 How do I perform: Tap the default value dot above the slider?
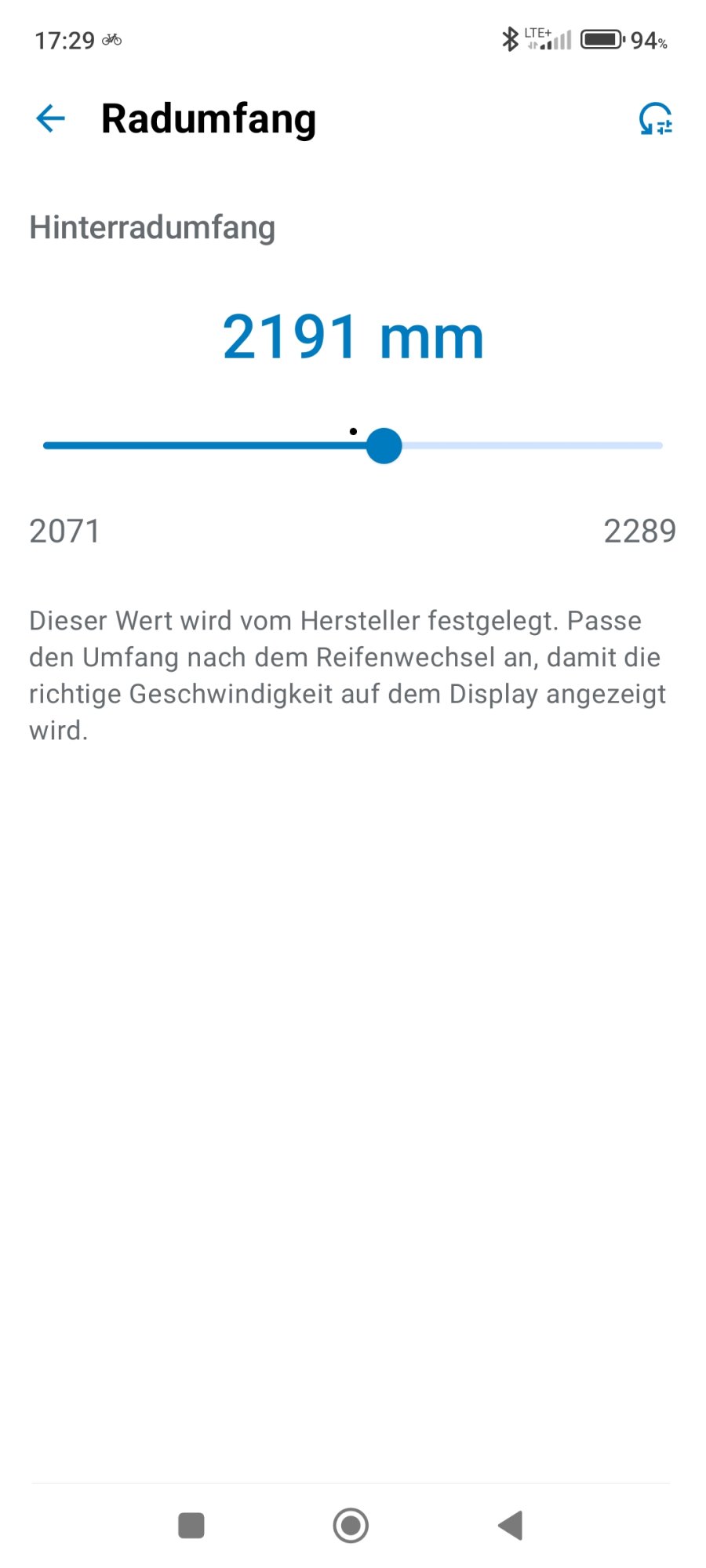352,431
